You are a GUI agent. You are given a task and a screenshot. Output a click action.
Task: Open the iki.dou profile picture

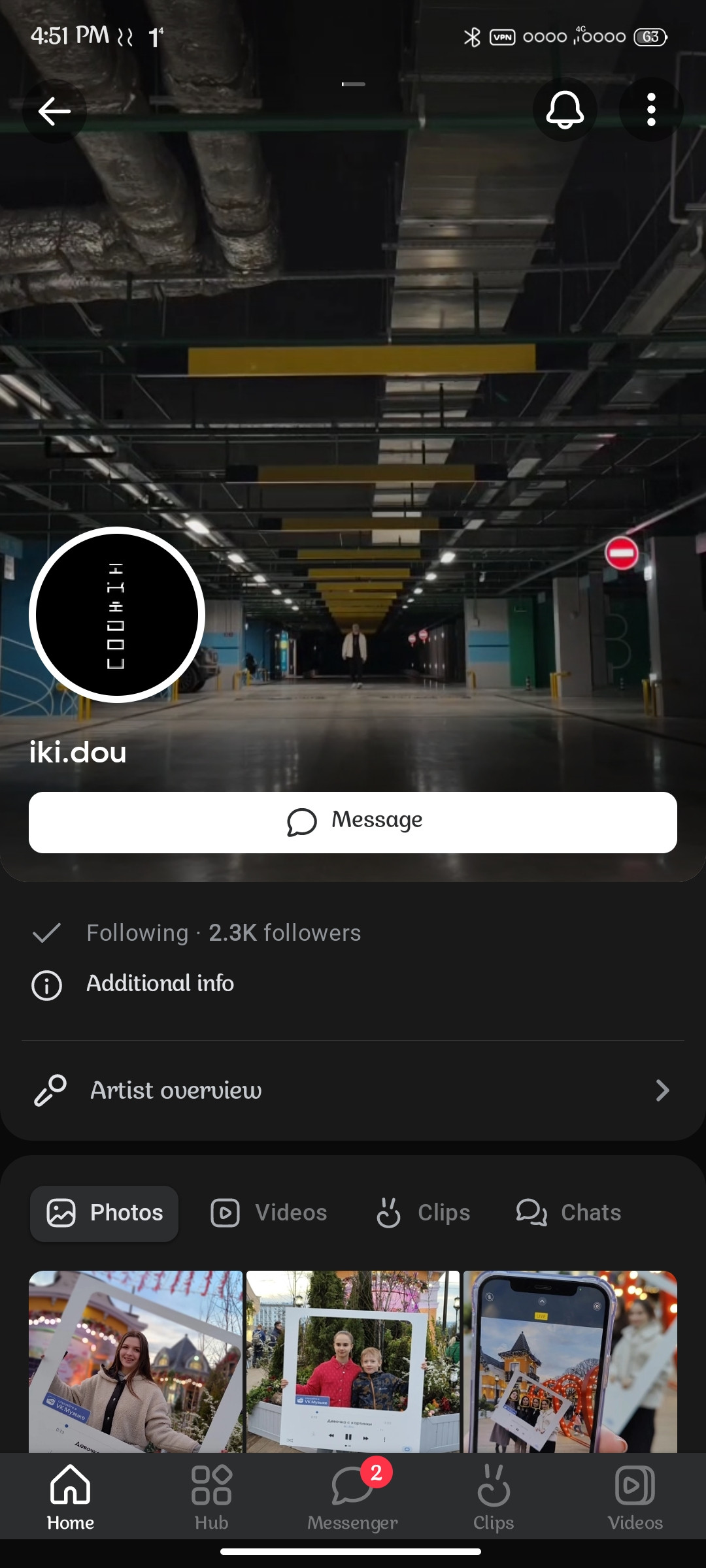point(117,615)
